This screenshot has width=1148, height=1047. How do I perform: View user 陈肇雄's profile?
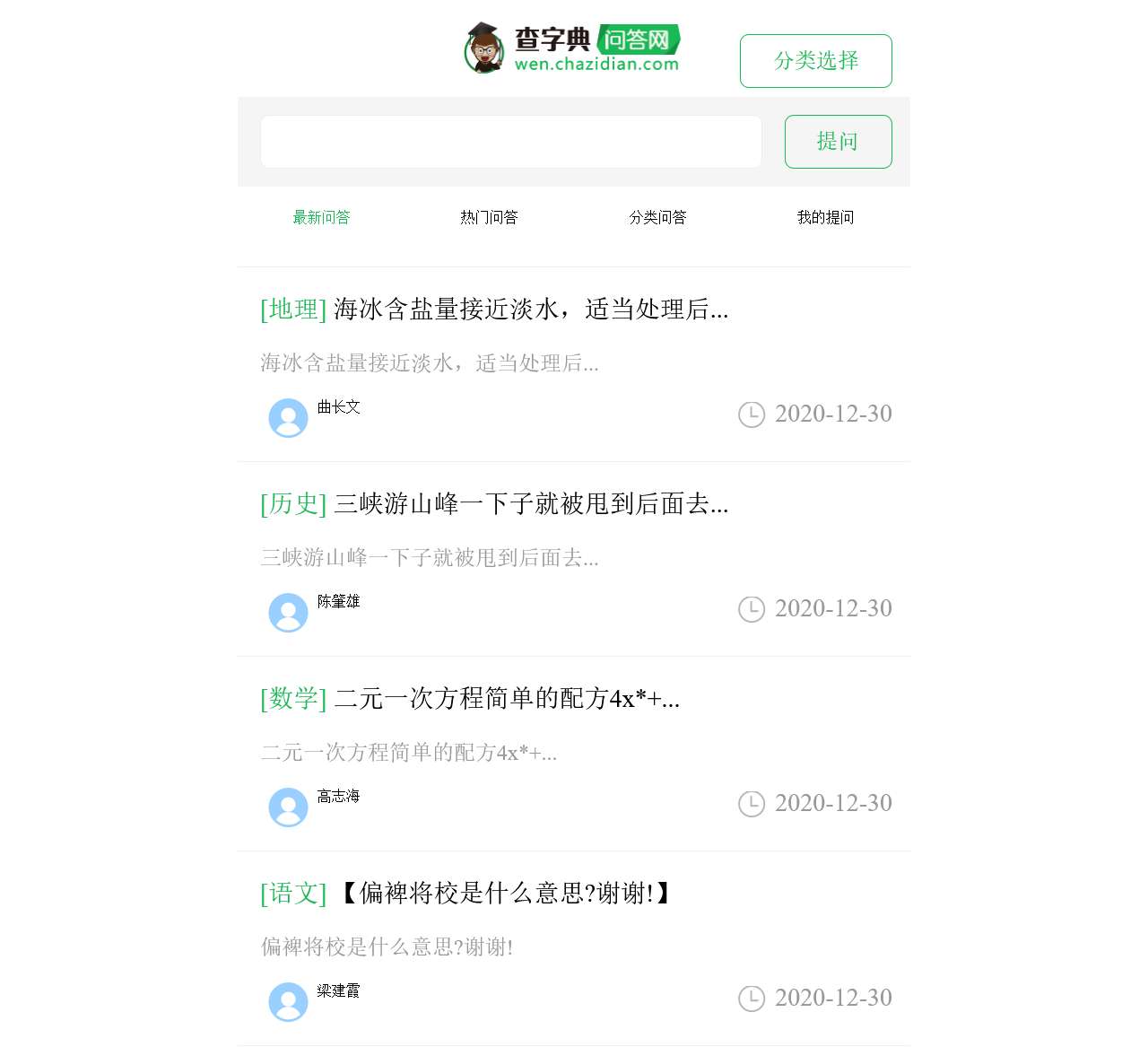(x=338, y=602)
